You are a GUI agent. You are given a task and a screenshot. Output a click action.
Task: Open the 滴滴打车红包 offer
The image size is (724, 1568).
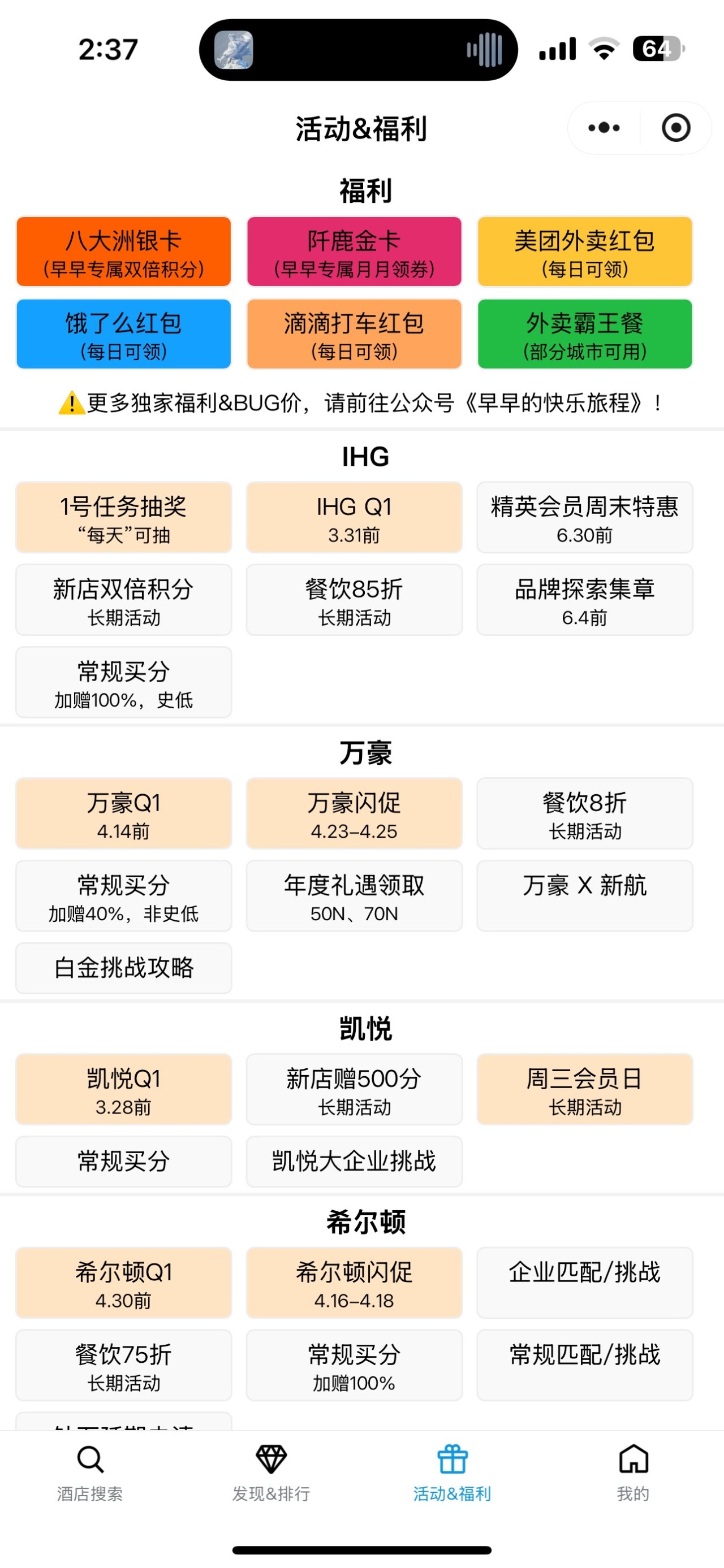354,334
